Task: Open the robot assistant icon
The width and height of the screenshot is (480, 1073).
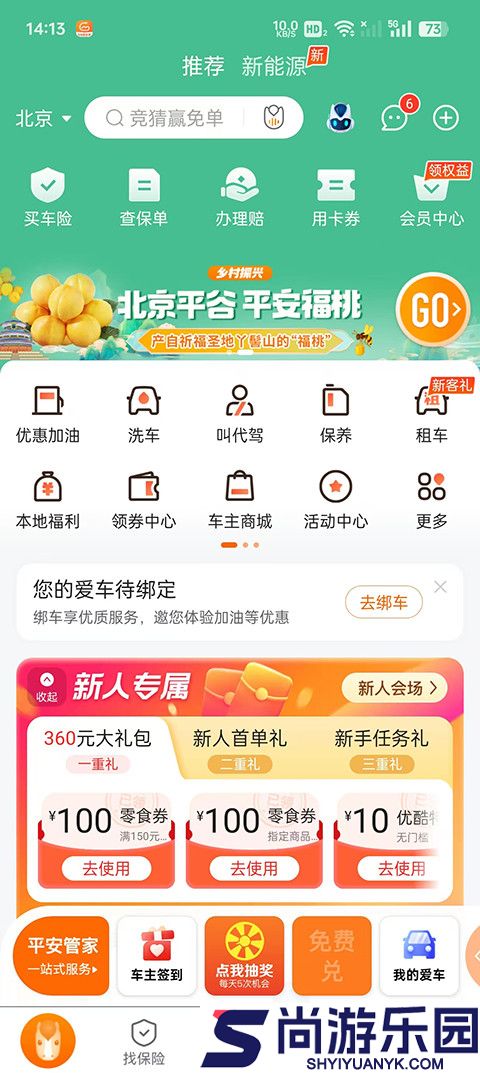Action: click(340, 118)
